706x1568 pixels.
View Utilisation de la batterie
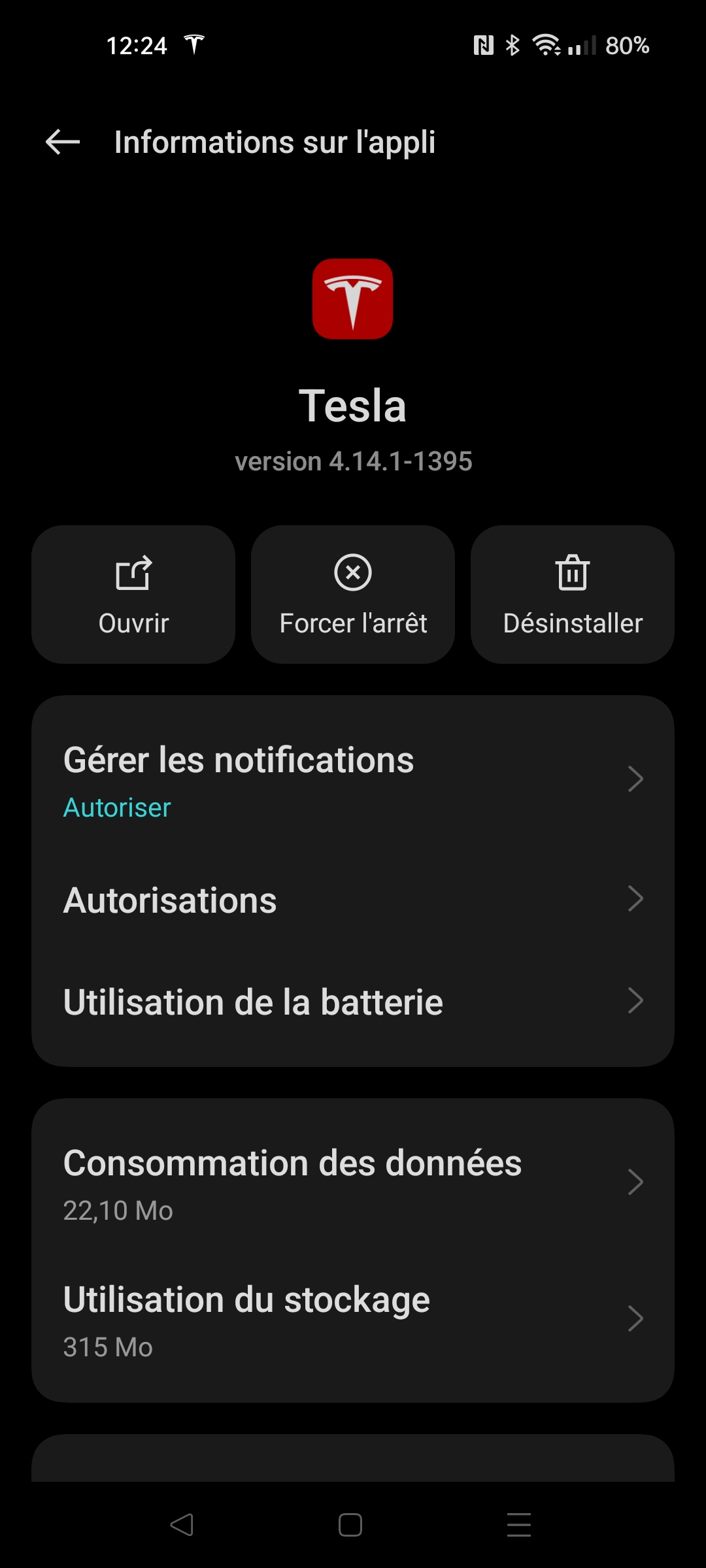[353, 1002]
